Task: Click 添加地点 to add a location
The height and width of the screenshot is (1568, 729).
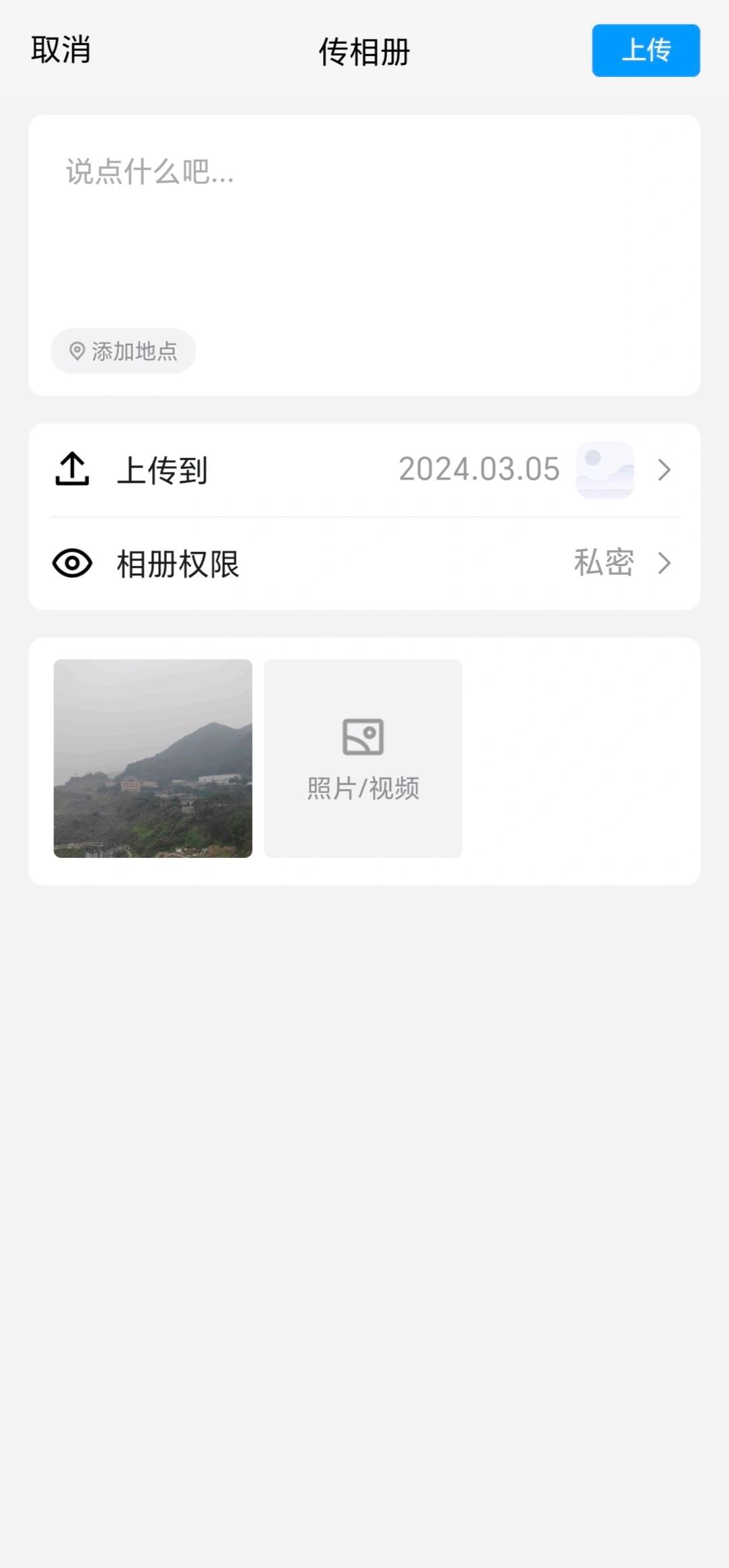Action: [123, 351]
